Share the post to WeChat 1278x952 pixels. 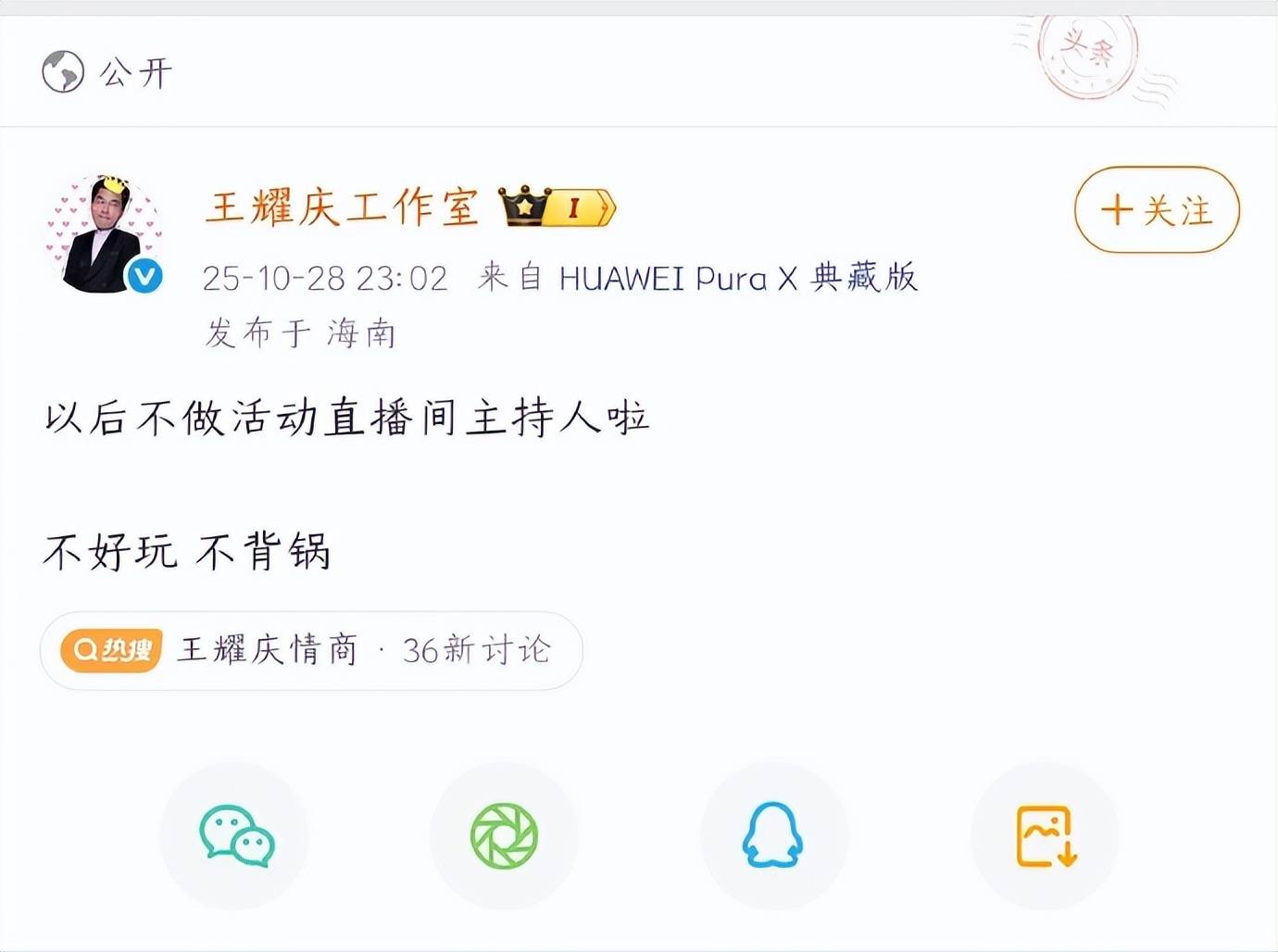point(235,835)
